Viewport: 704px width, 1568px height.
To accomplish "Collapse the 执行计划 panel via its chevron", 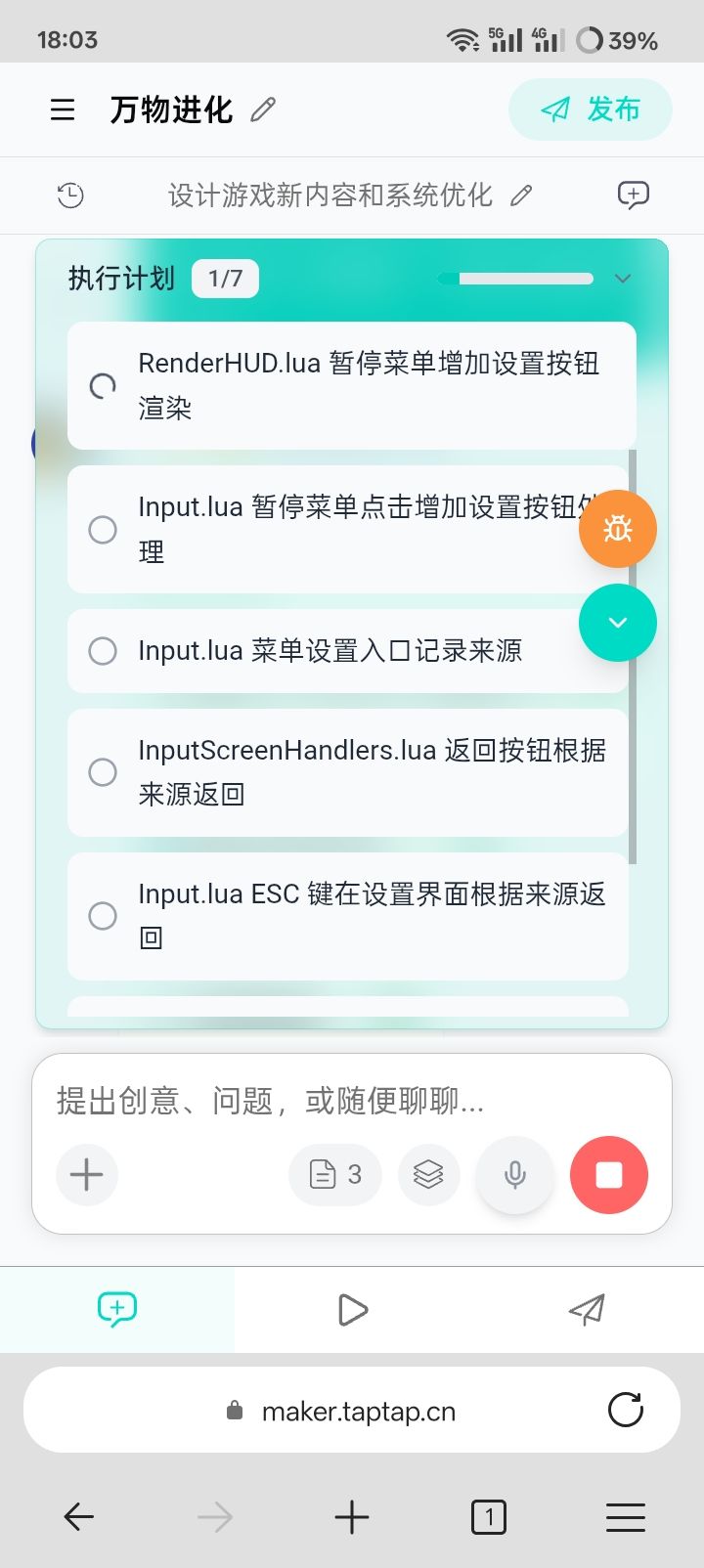I will (x=623, y=279).
